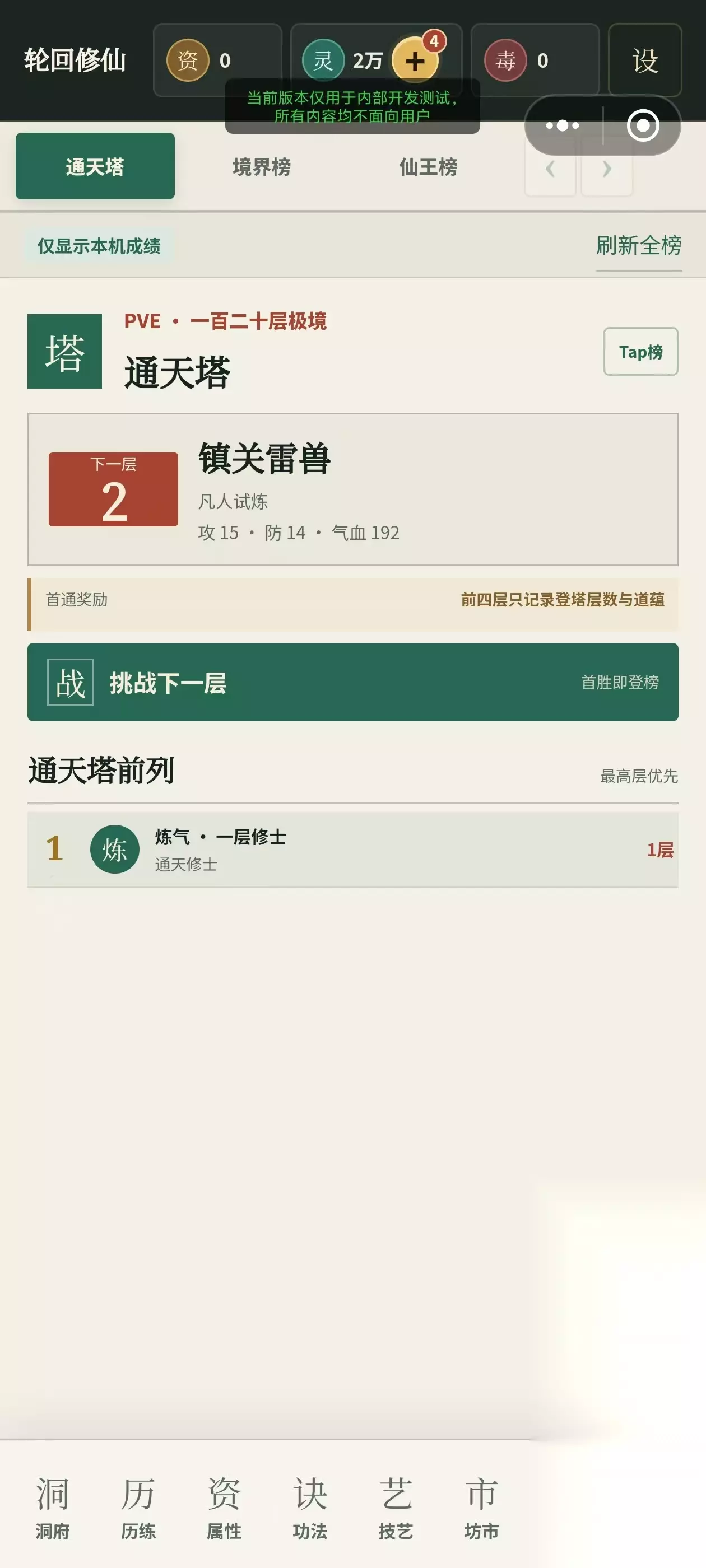
Task: Go to 洞府 in bottom navigation
Action: (x=52, y=1507)
